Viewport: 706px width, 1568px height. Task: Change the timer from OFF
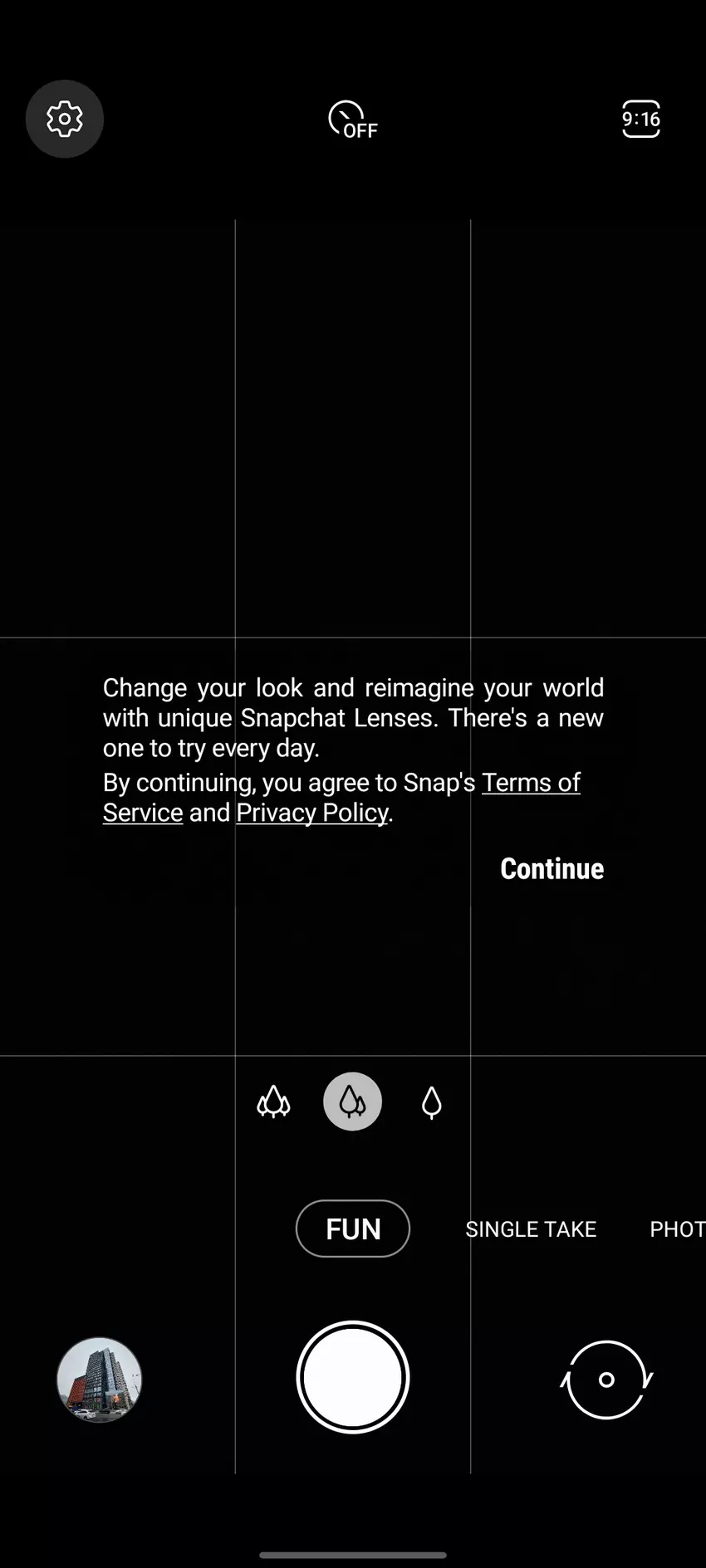352,120
